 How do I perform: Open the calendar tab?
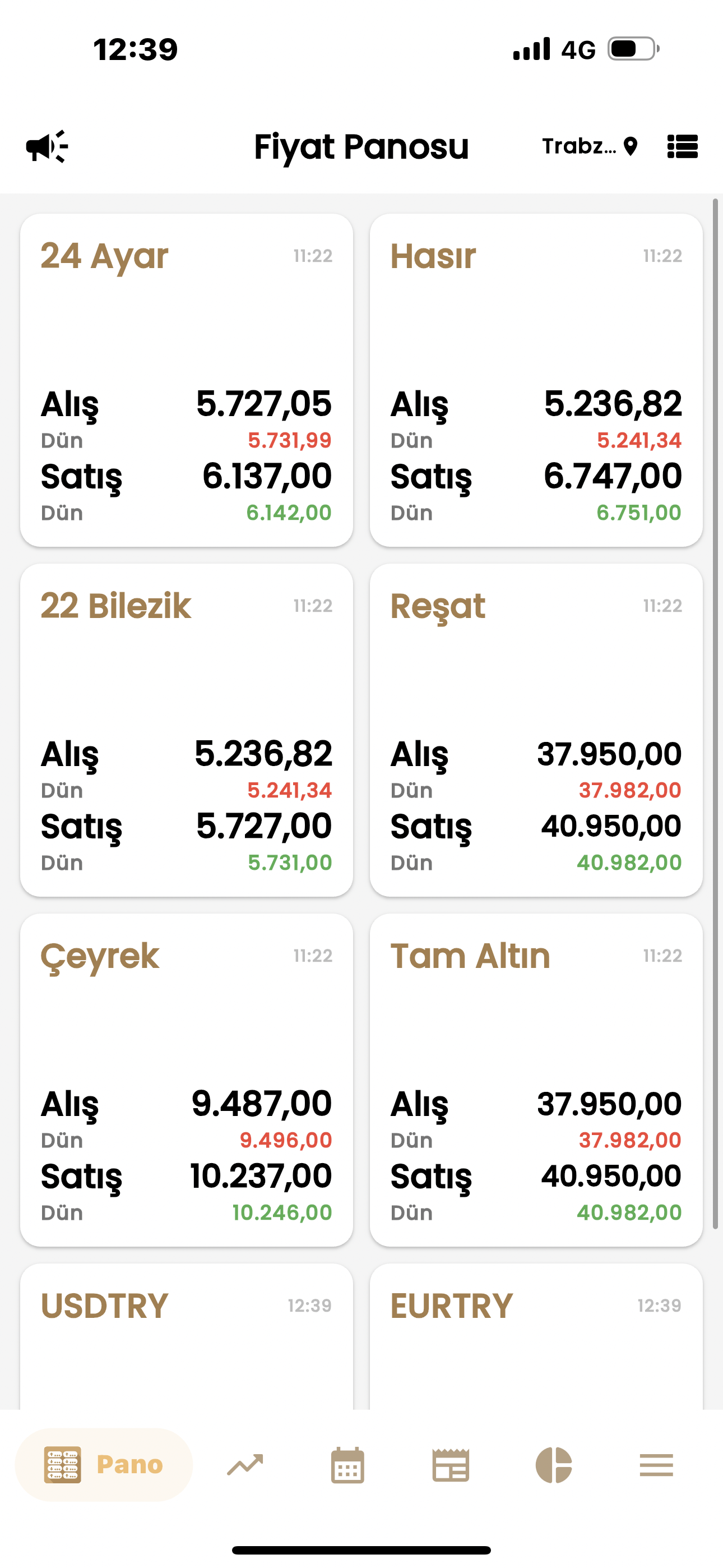[347, 1464]
